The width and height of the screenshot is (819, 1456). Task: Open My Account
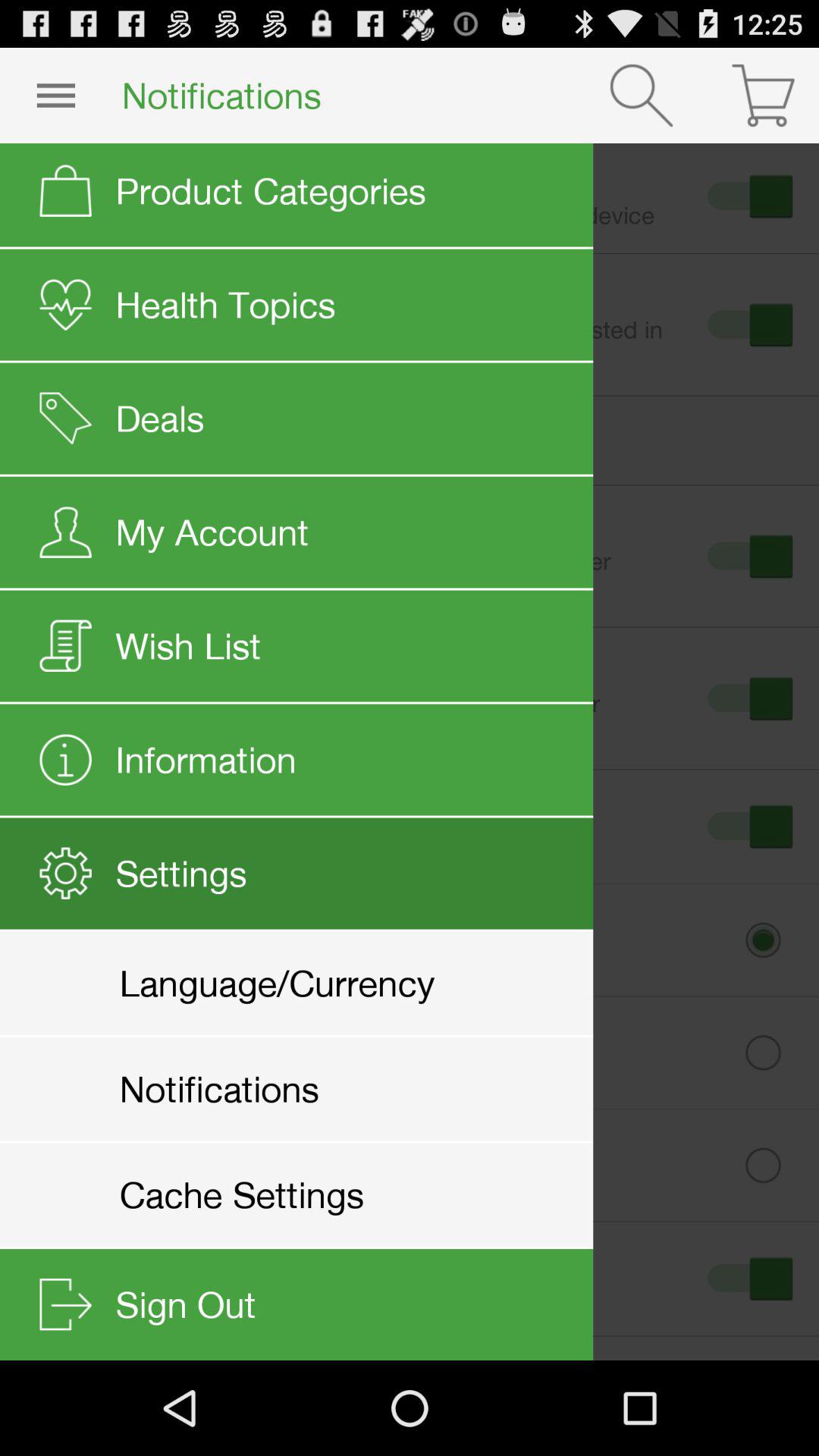tap(296, 532)
